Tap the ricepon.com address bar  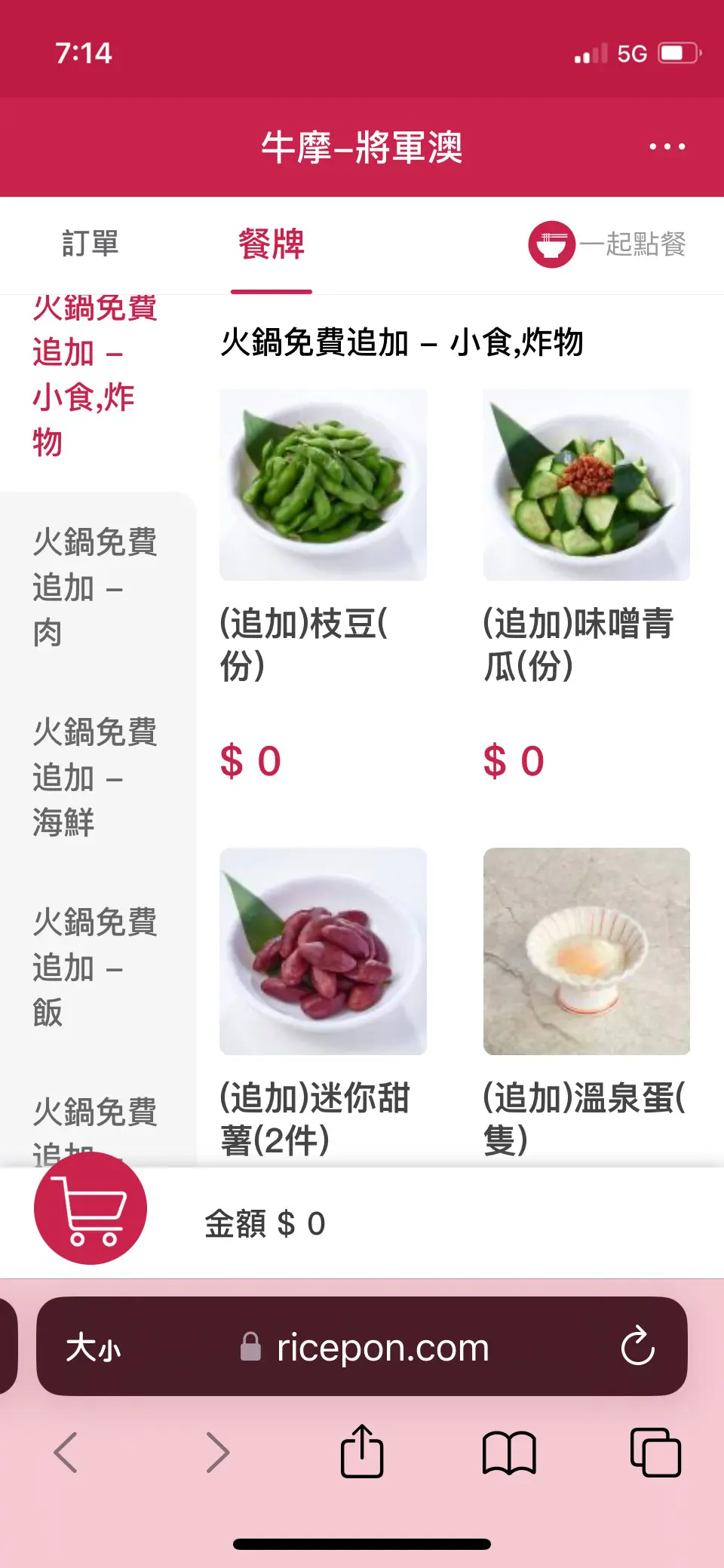pos(382,1347)
